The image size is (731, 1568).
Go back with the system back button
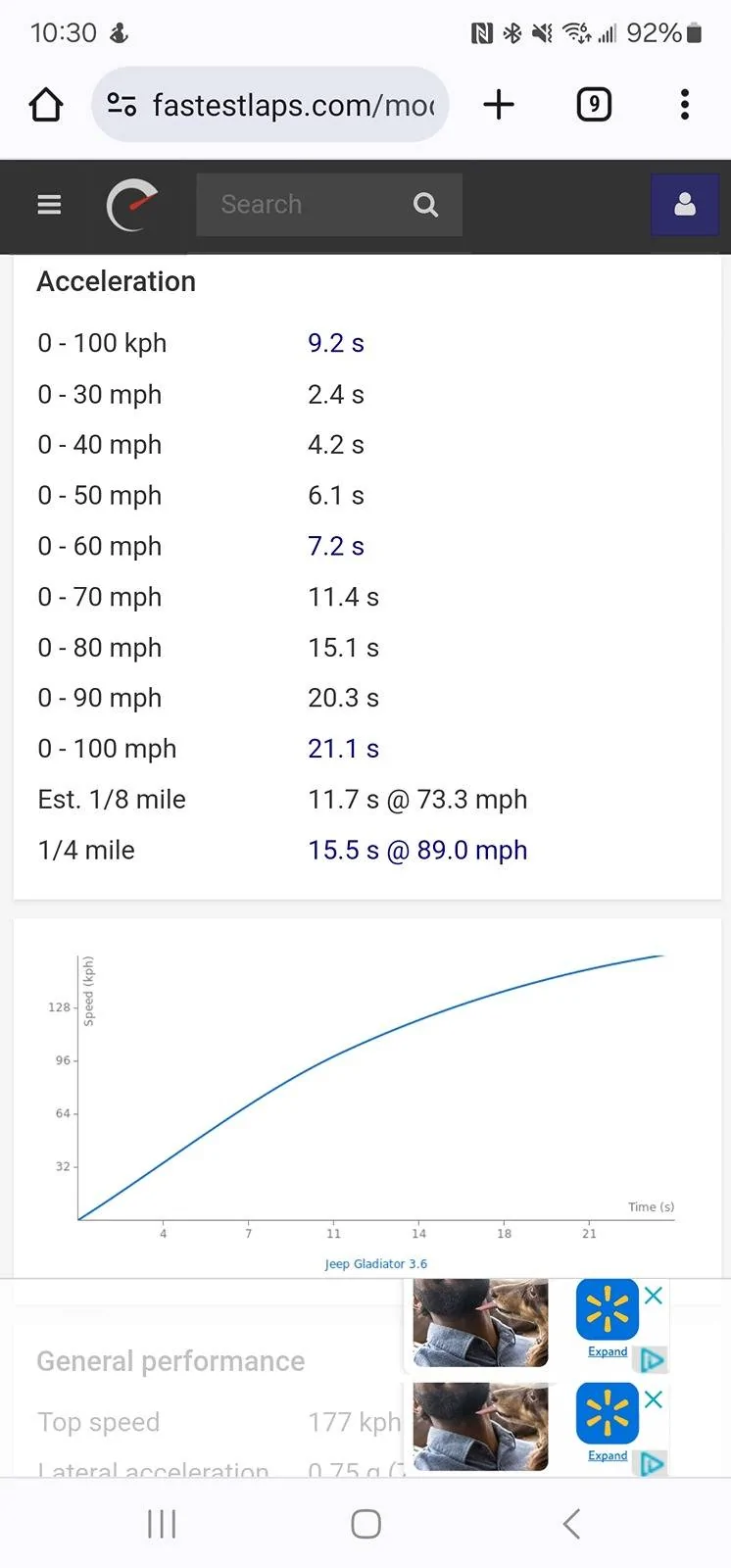coord(572,1524)
